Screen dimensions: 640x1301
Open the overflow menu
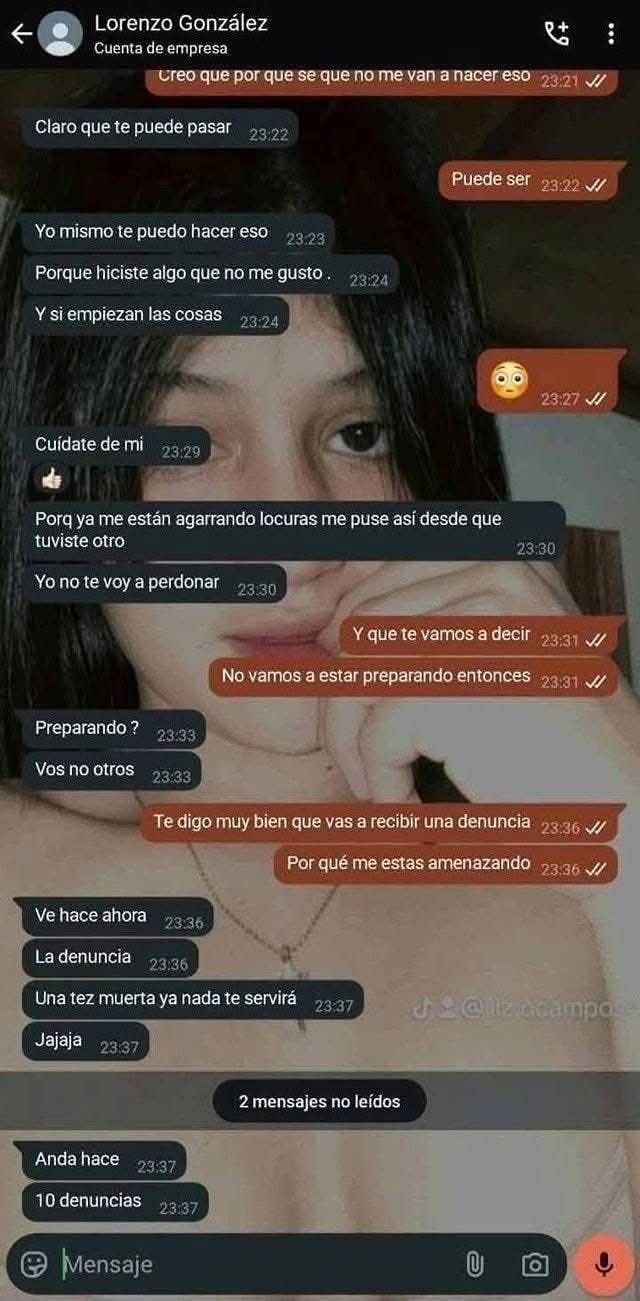click(611, 33)
